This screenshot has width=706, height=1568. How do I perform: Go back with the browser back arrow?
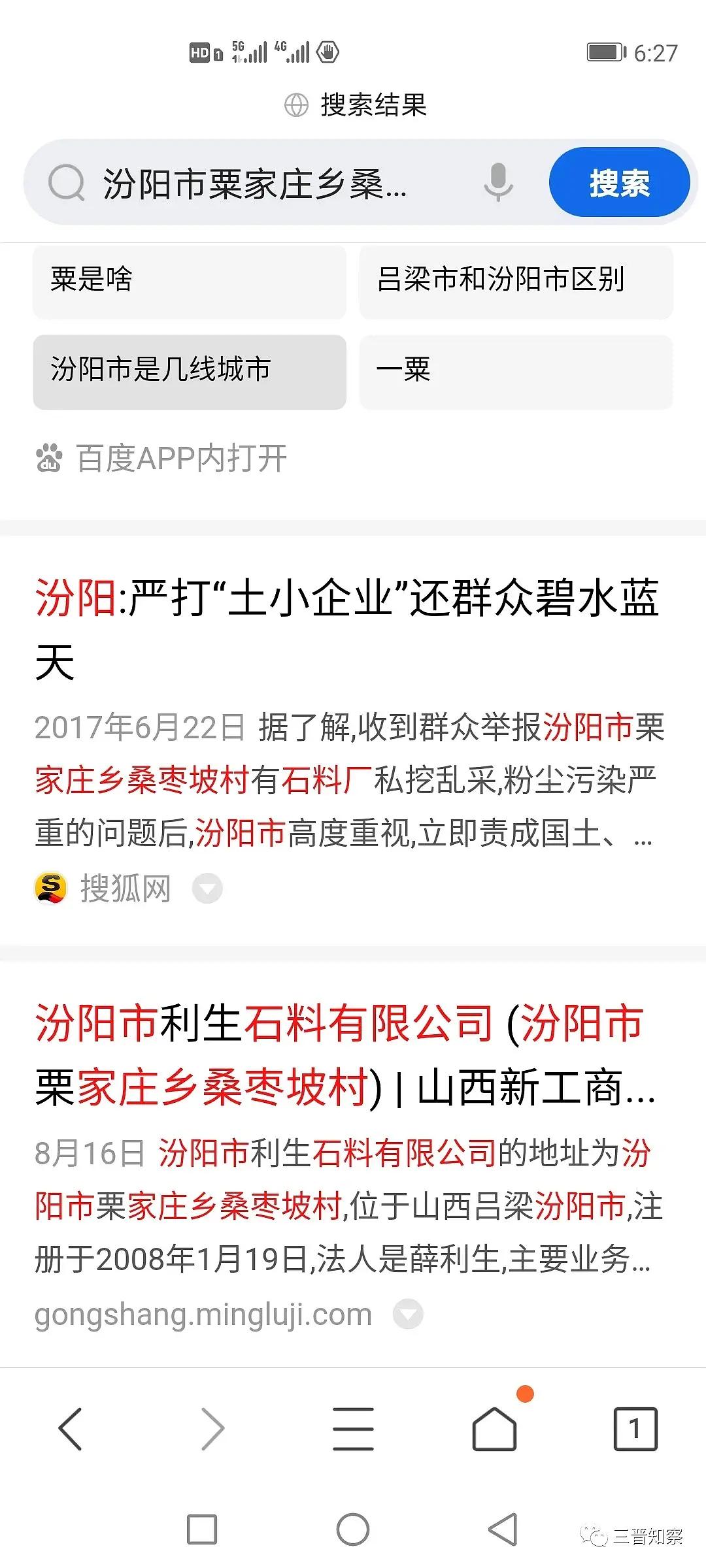(71, 1429)
